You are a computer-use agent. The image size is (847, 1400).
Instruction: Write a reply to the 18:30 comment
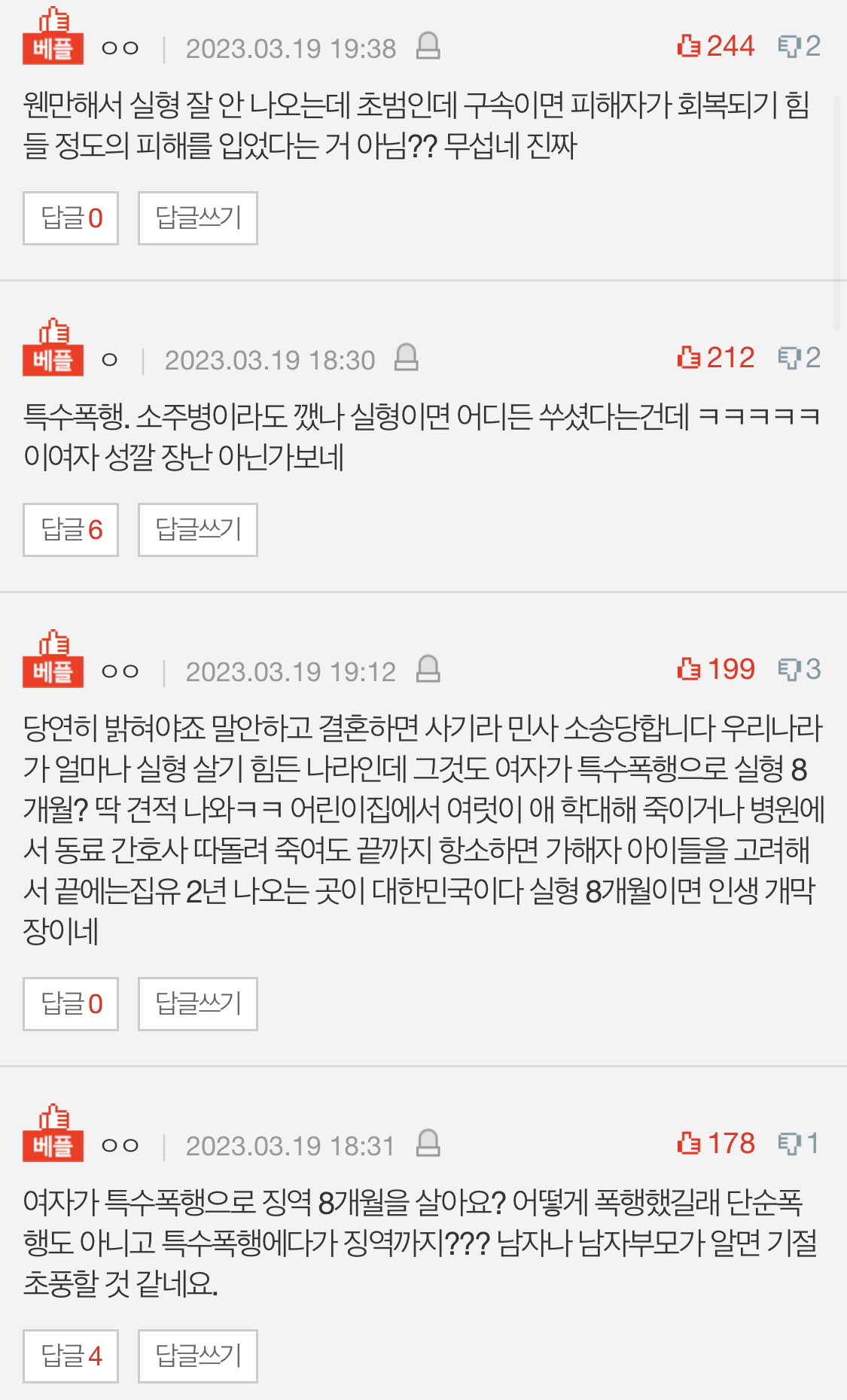coord(197,530)
